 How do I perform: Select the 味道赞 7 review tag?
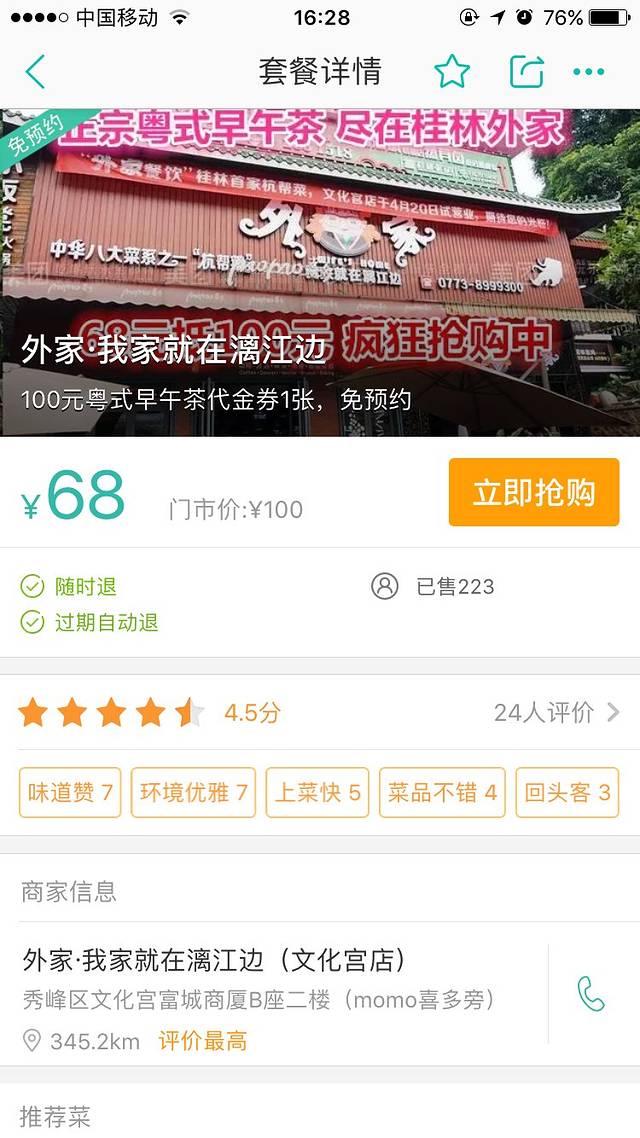tap(70, 793)
